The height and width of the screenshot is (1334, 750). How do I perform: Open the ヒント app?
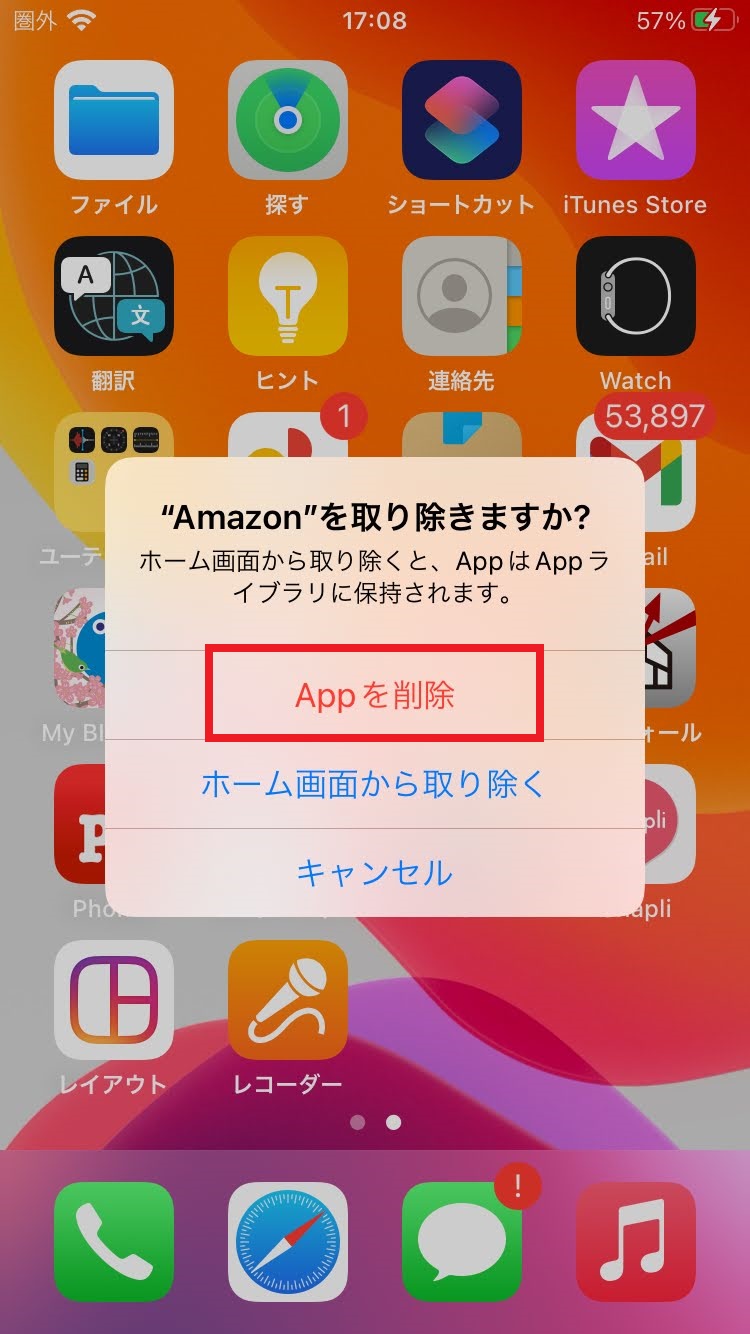tap(287, 297)
